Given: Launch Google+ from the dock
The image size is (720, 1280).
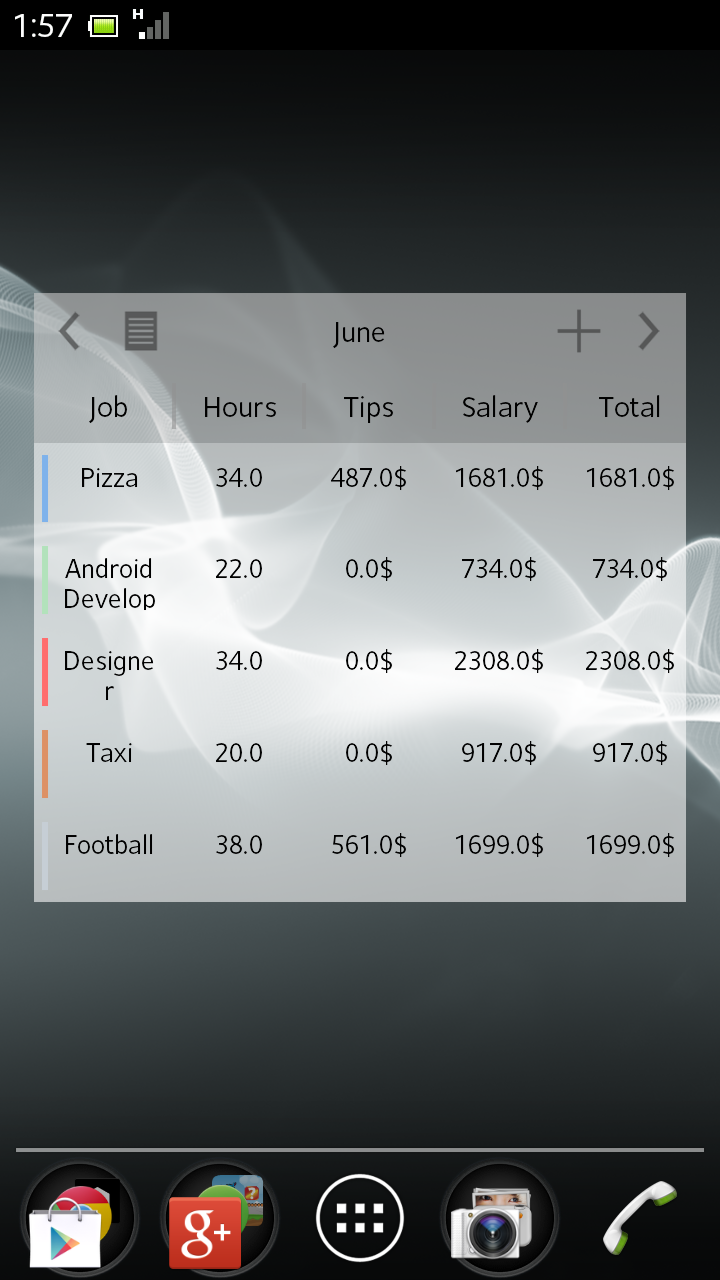Looking at the screenshot, I should pos(220,1217).
